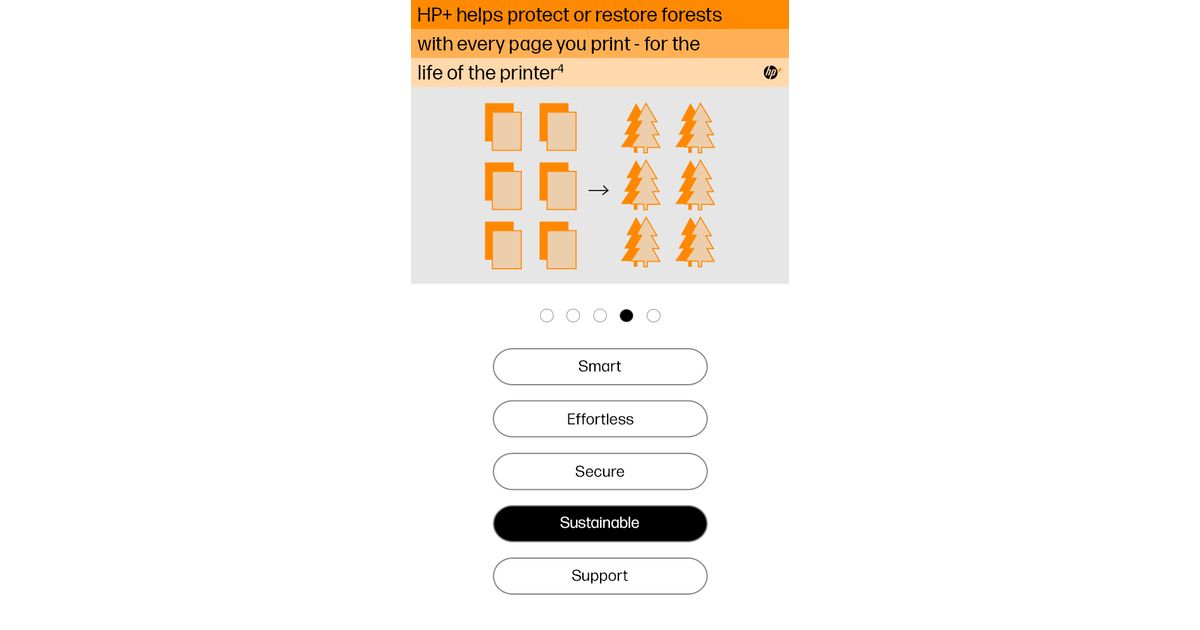1200x630 pixels.
Task: Tap the last carousel dot
Action: 654,316
